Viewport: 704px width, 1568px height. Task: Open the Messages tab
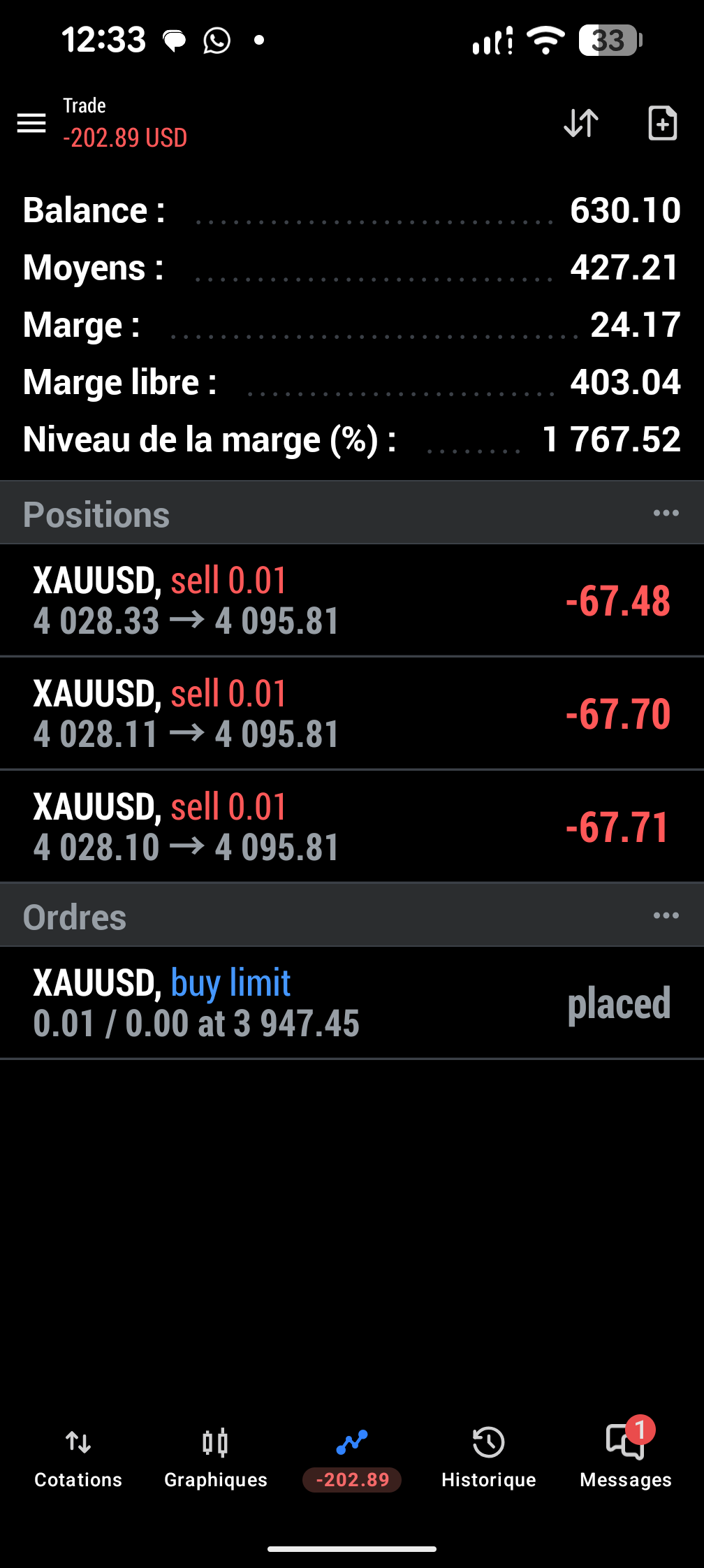[x=626, y=1458]
